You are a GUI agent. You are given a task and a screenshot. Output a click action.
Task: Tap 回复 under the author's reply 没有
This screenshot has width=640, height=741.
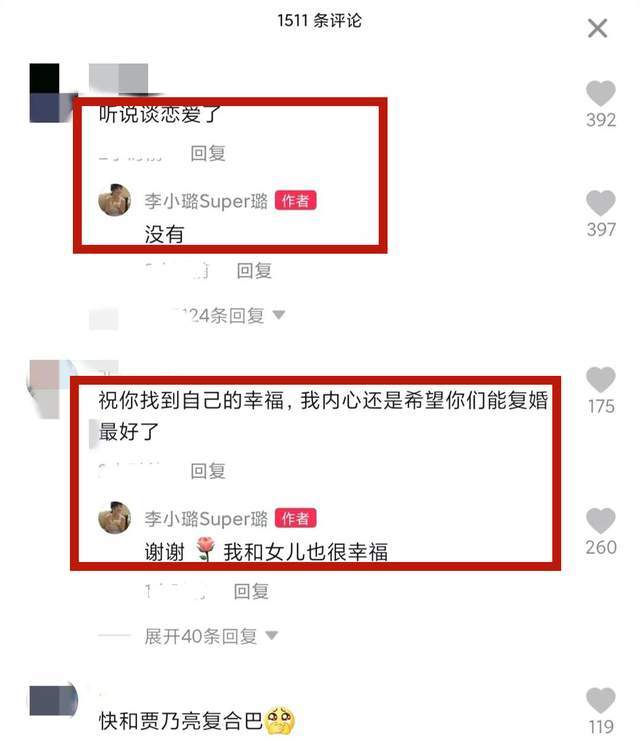[254, 270]
